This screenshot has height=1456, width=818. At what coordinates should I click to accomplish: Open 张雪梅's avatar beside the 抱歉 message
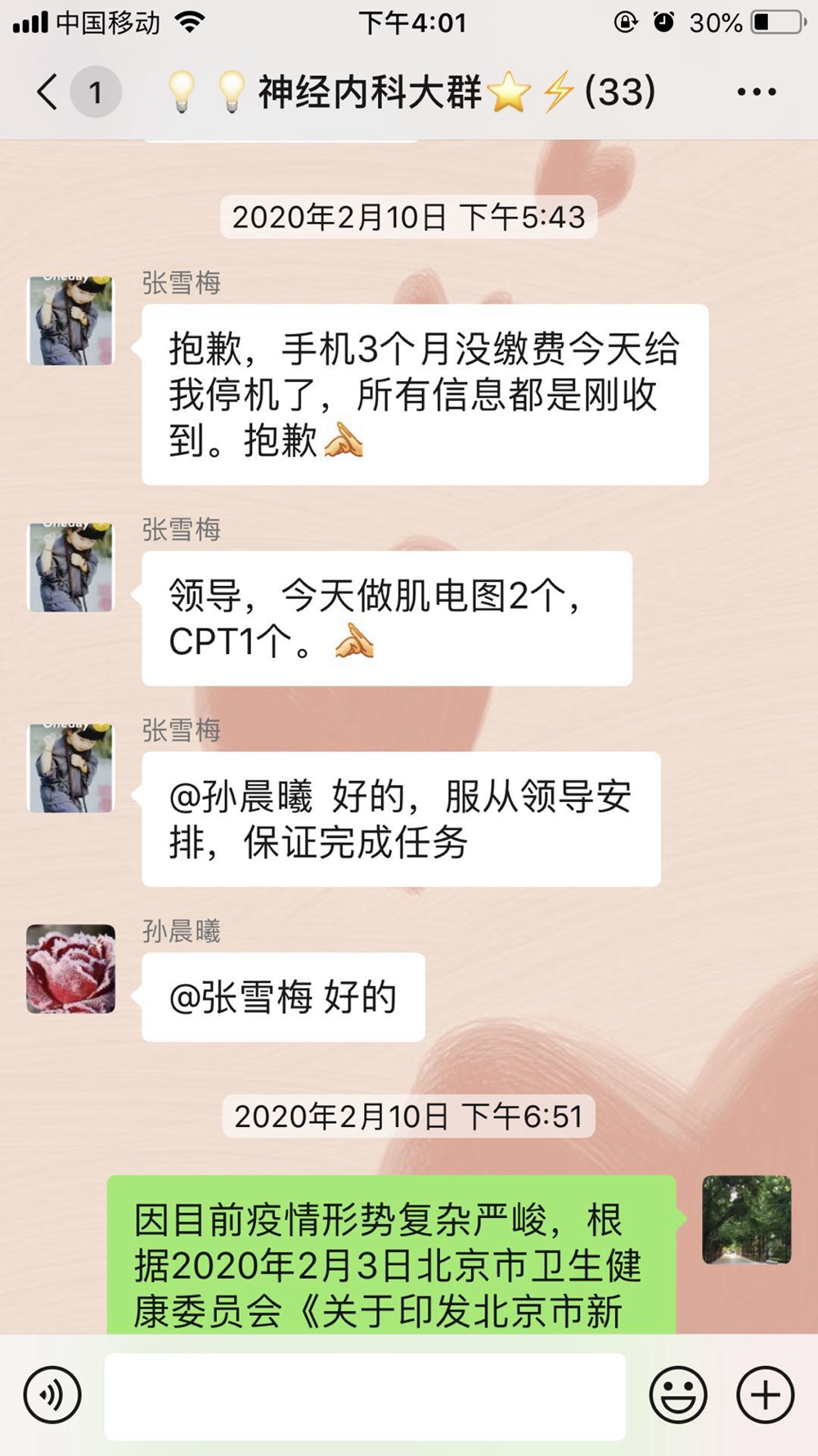71,320
